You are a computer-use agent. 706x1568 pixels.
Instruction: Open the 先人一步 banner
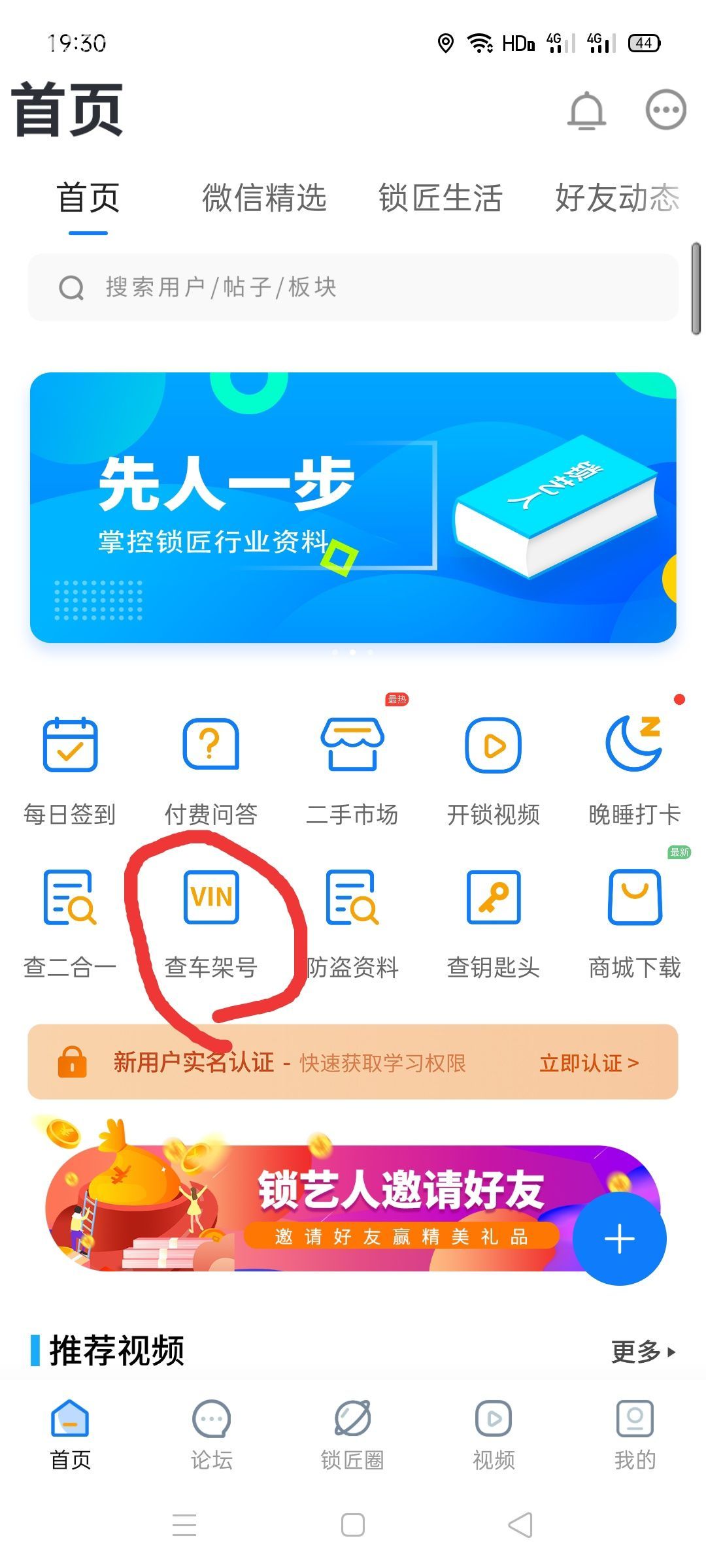[353, 508]
